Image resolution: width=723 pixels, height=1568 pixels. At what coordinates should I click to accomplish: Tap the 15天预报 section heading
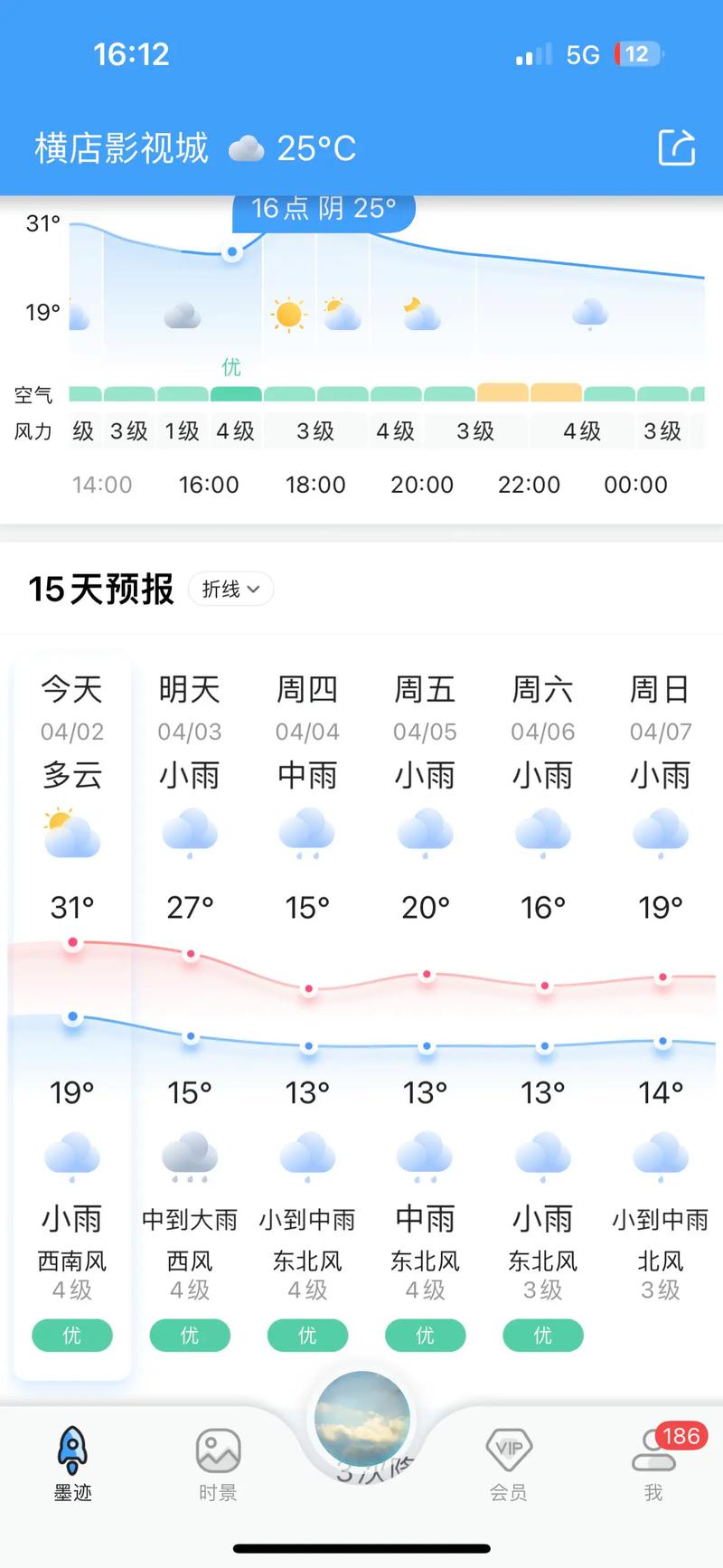(x=99, y=589)
